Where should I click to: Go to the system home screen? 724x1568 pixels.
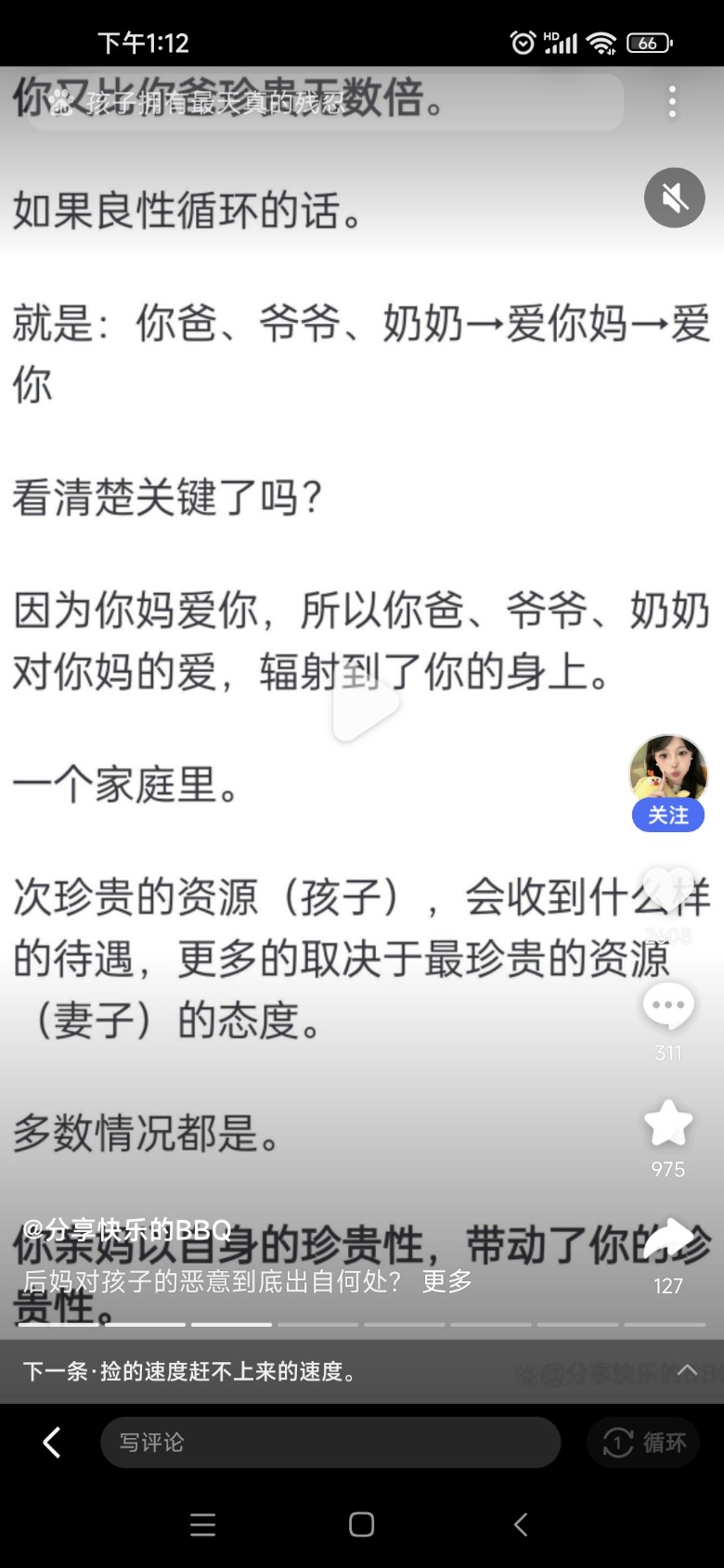tap(361, 1524)
